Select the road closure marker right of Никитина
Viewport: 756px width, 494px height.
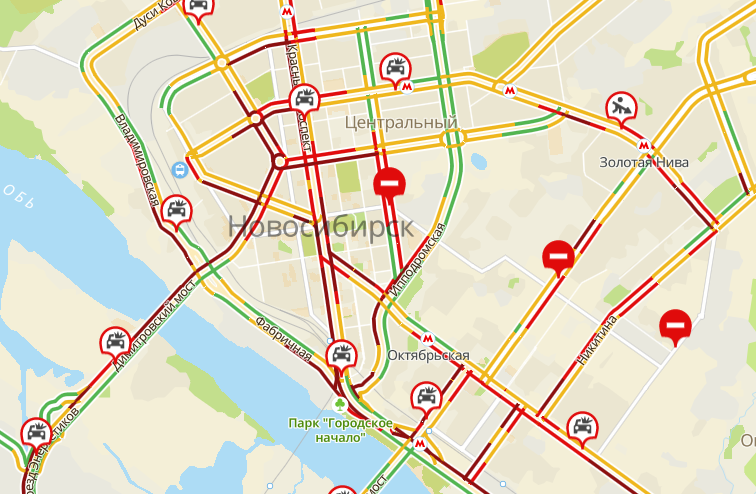(675, 325)
